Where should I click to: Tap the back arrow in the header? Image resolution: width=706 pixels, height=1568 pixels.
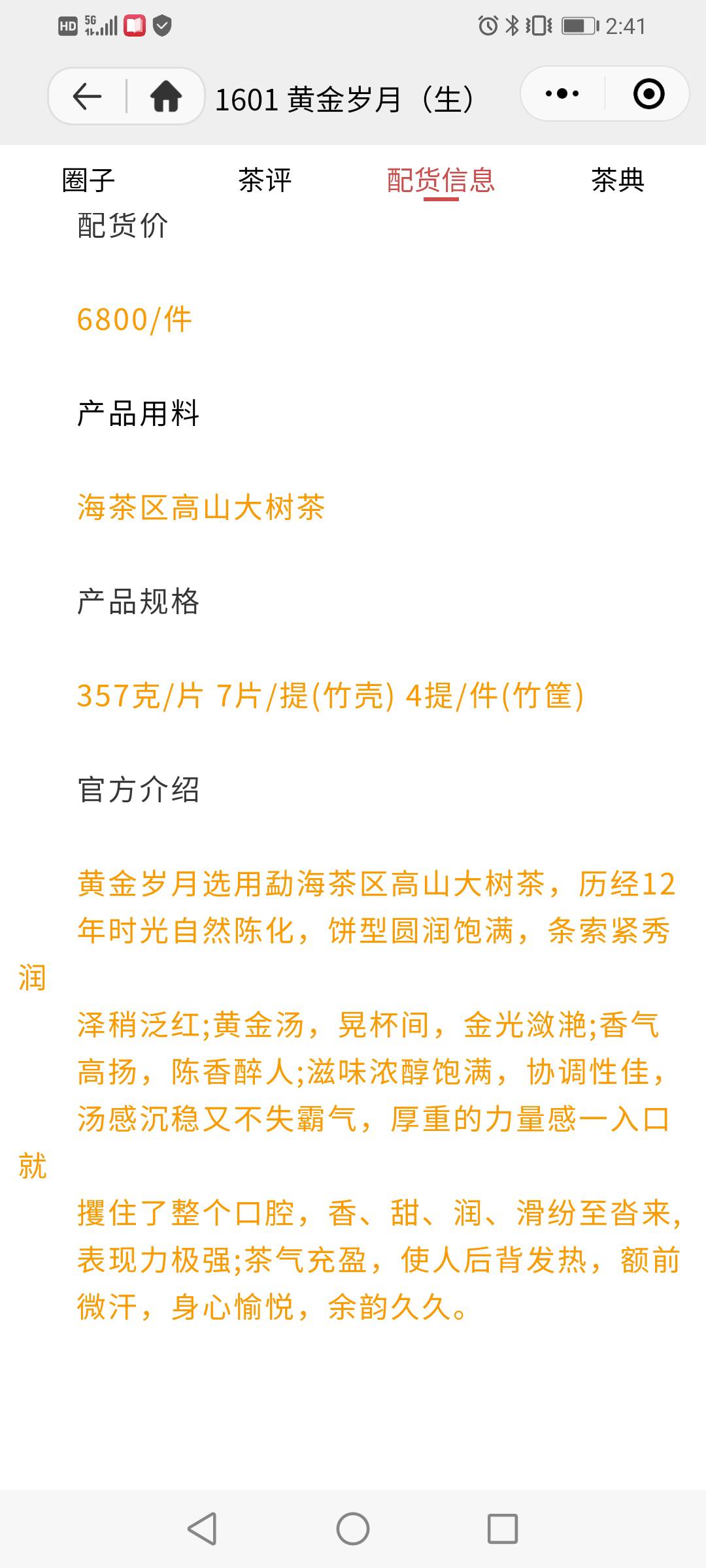[87, 96]
